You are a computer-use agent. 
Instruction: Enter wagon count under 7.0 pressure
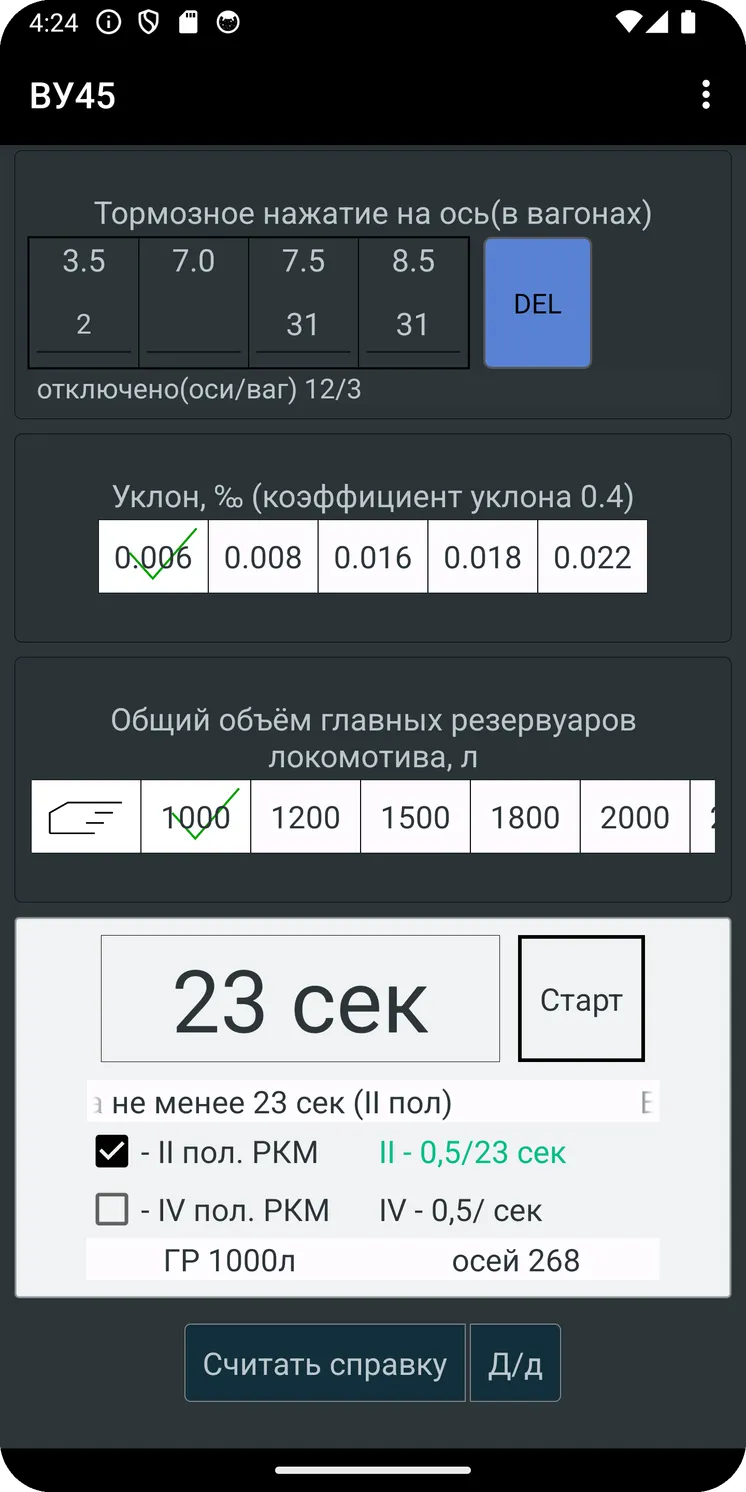pyautogui.click(x=194, y=325)
